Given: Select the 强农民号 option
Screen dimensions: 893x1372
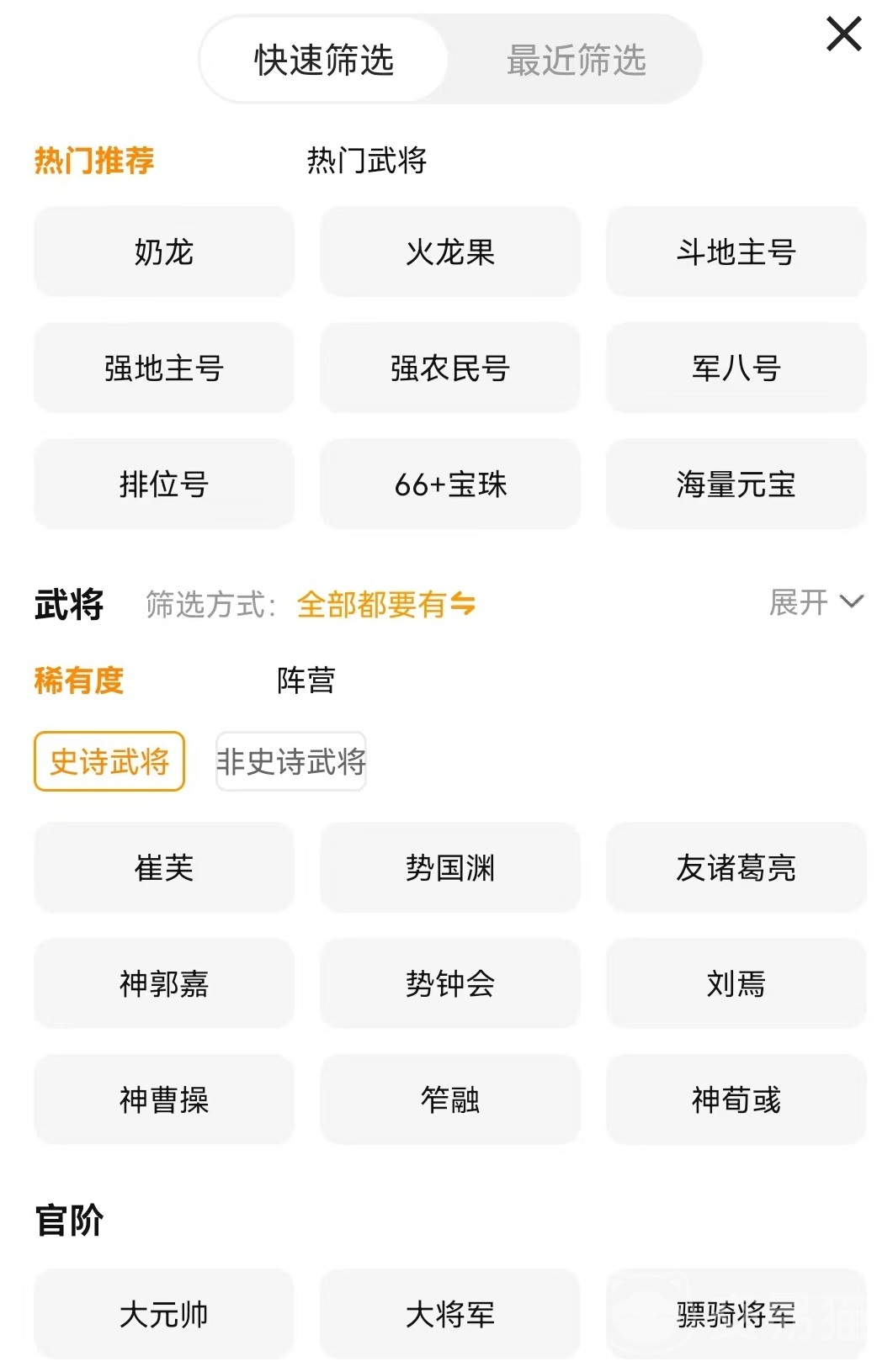Looking at the screenshot, I should (450, 368).
